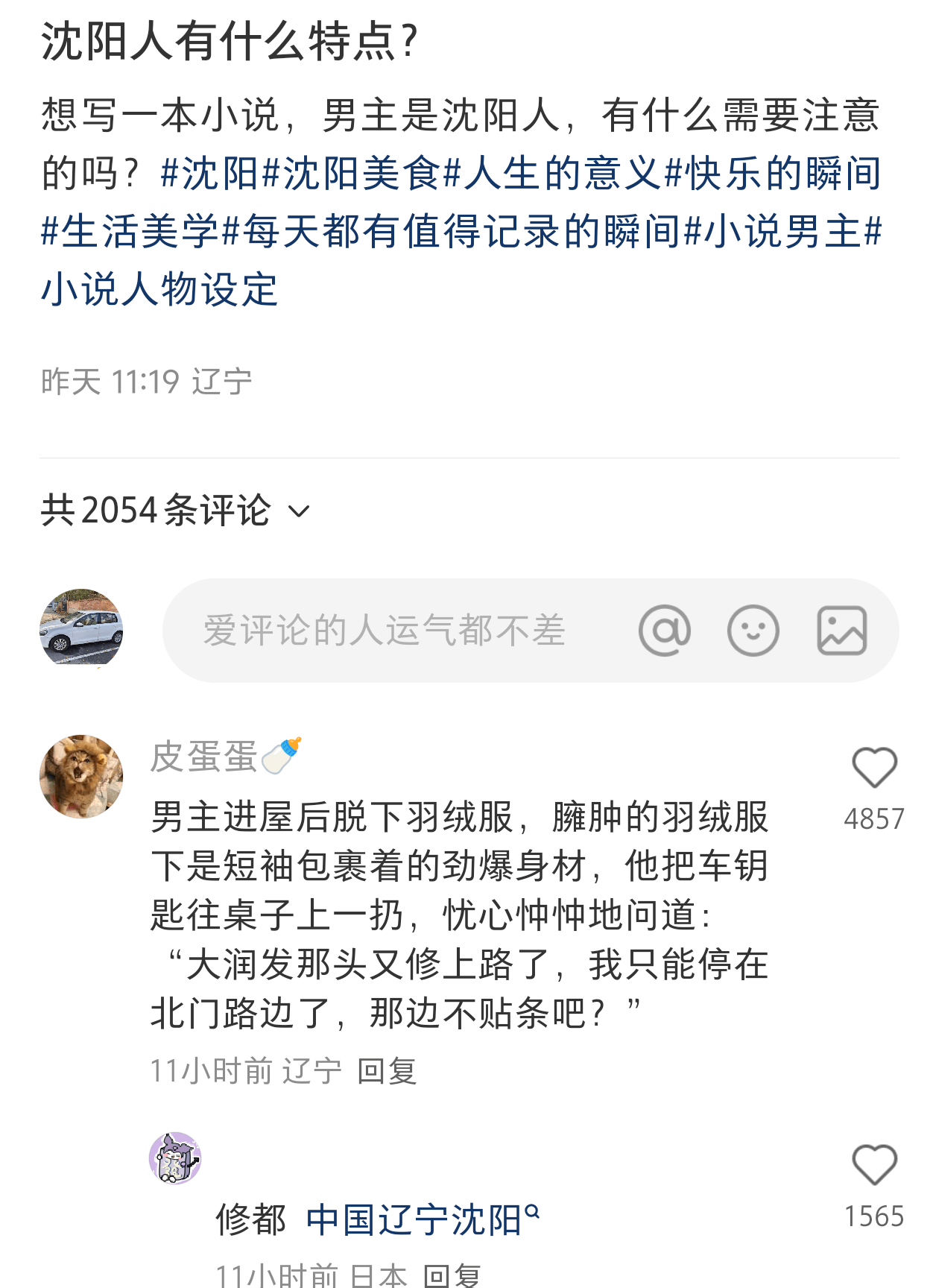Click the image upload icon in comment bar

click(843, 630)
